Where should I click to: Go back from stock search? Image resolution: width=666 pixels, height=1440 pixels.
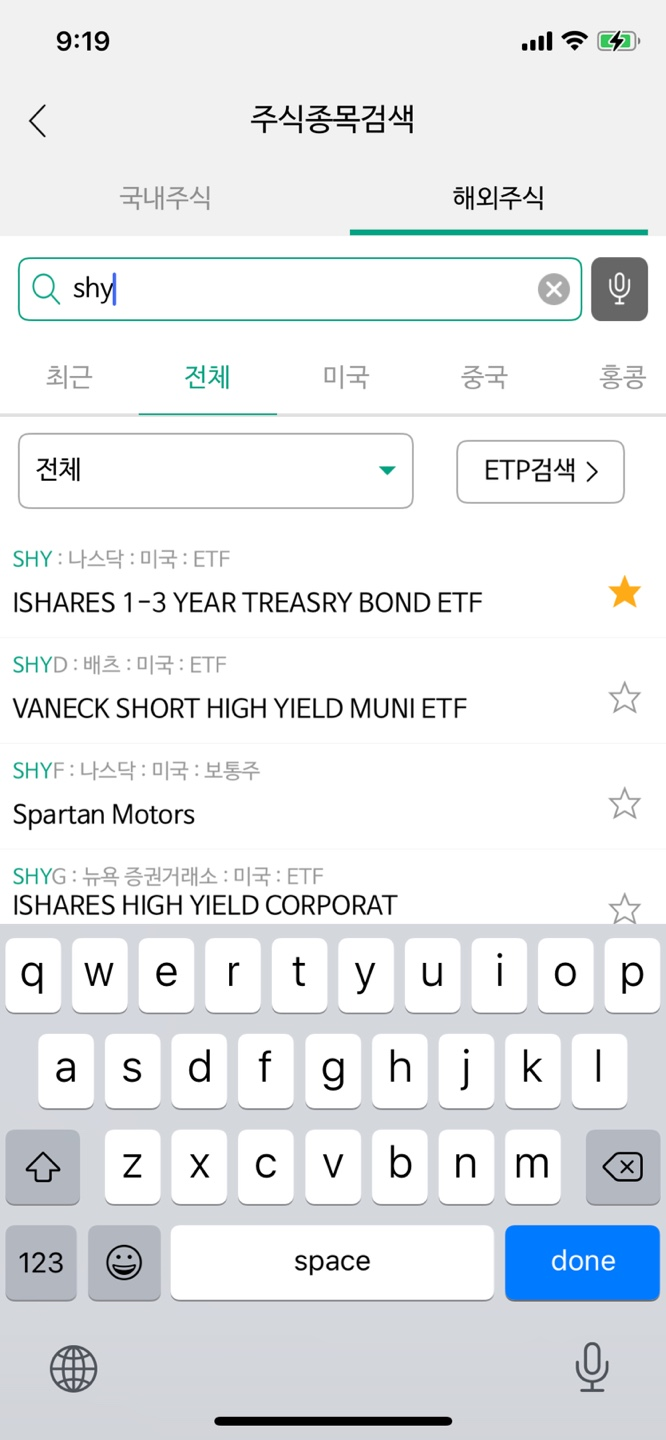click(38, 121)
